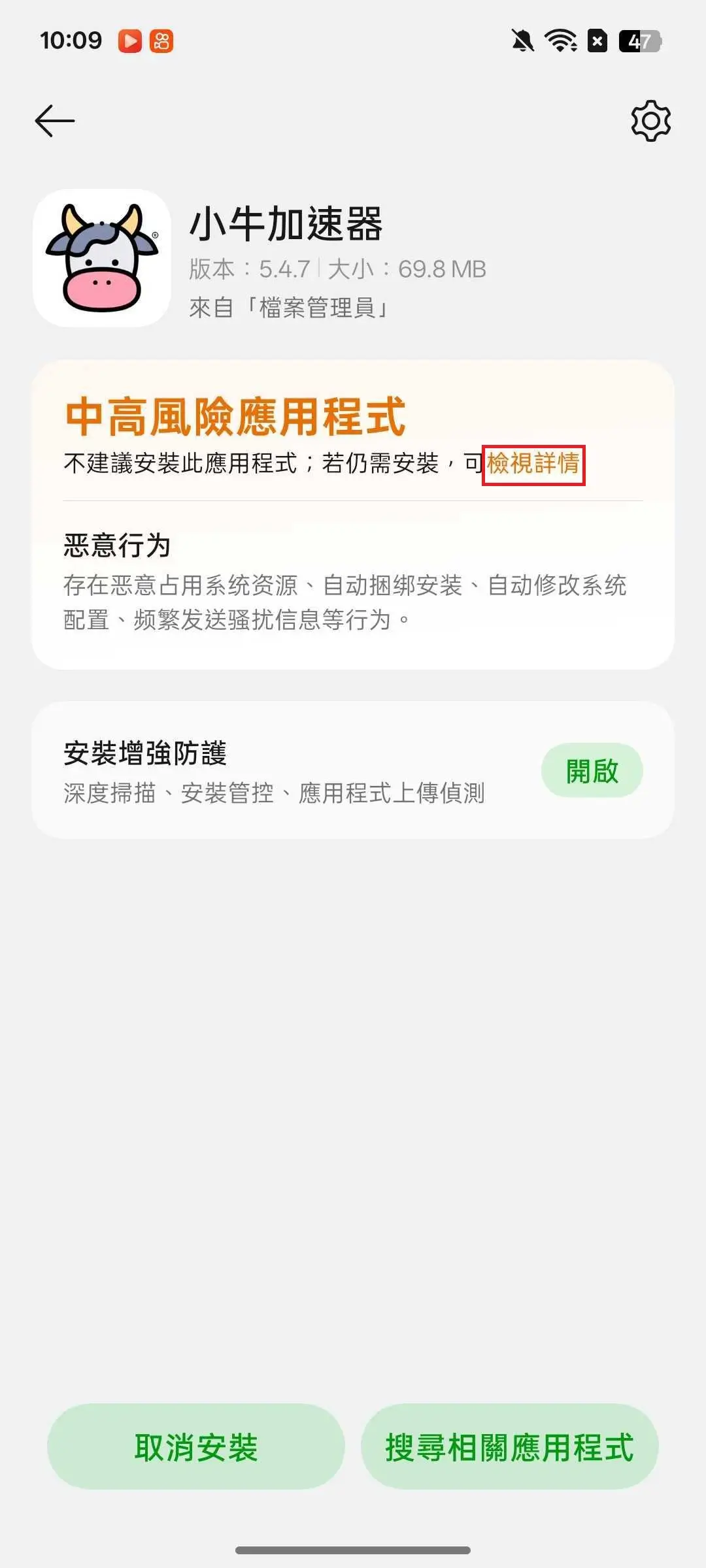Tap the 取消安裝 button

coord(196,1447)
